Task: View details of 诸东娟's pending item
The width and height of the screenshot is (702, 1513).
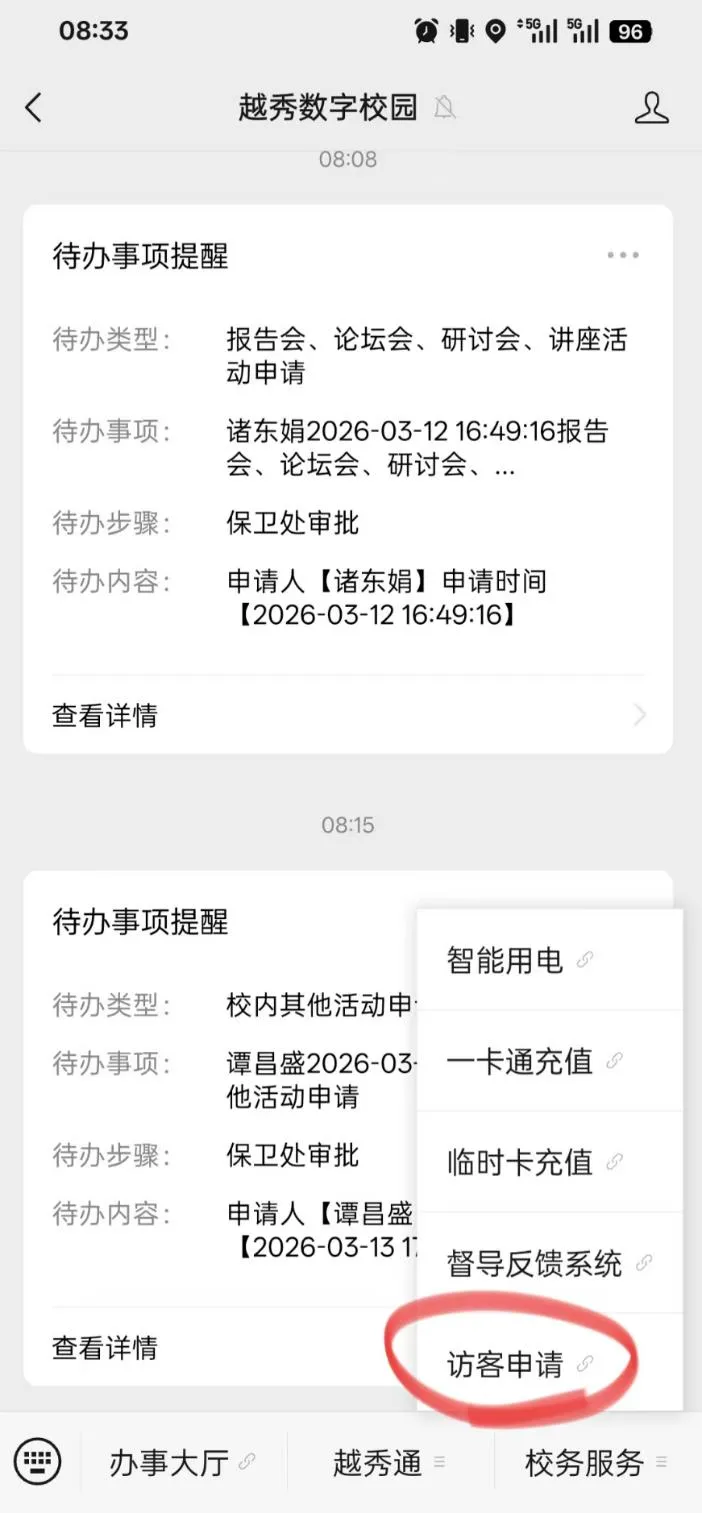Action: pyautogui.click(x=347, y=715)
